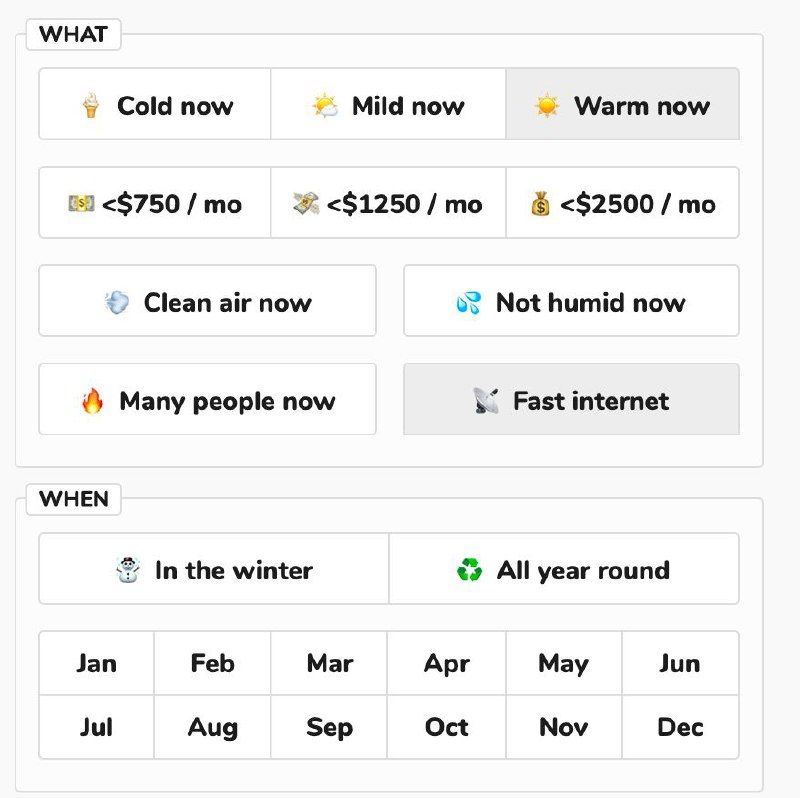Select Feb as the month
Image resolution: width=800 pixels, height=798 pixels.
pos(212,663)
